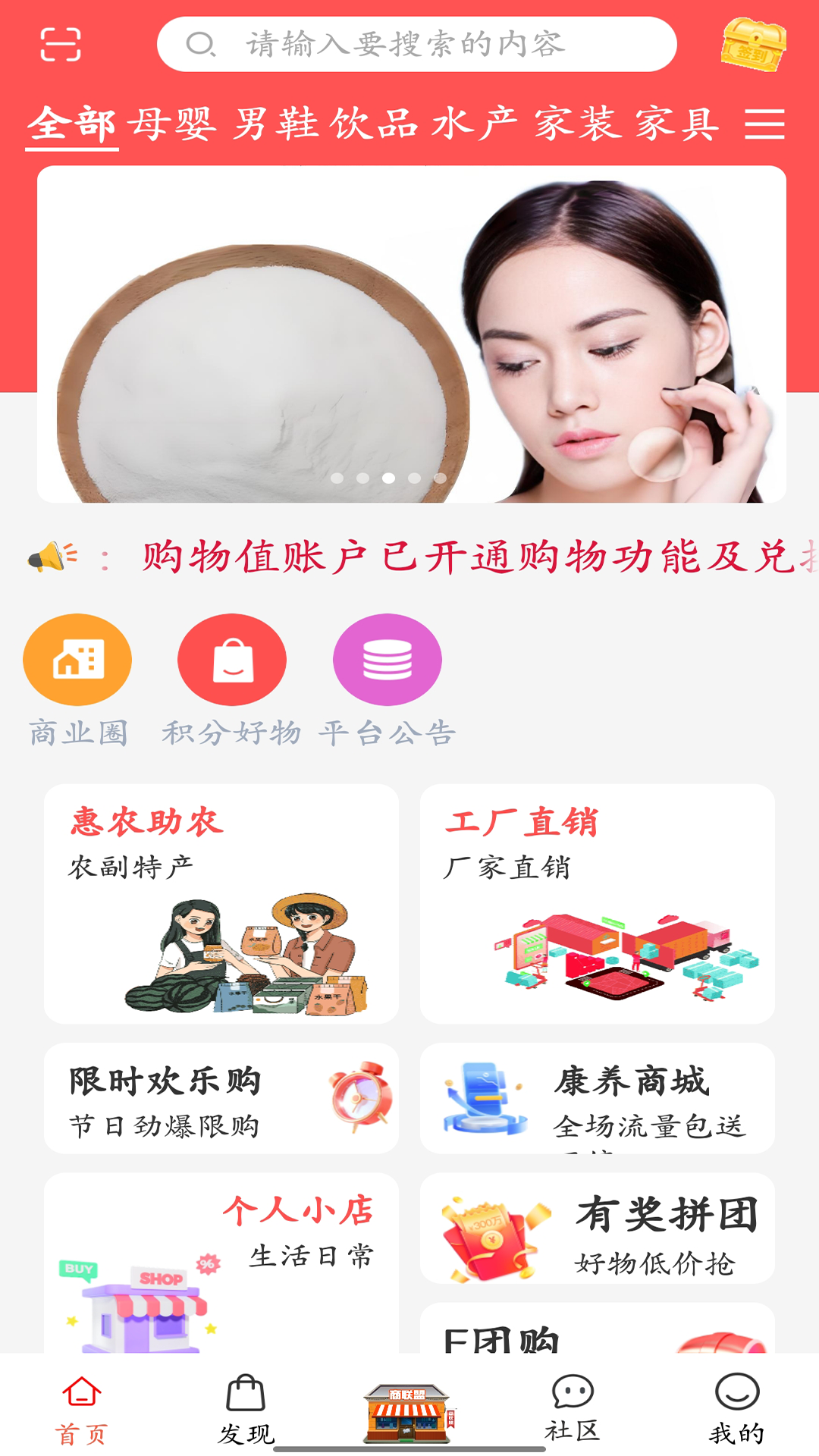Open 积分好物 shopping bag icon
The height and width of the screenshot is (1456, 819).
click(x=233, y=659)
